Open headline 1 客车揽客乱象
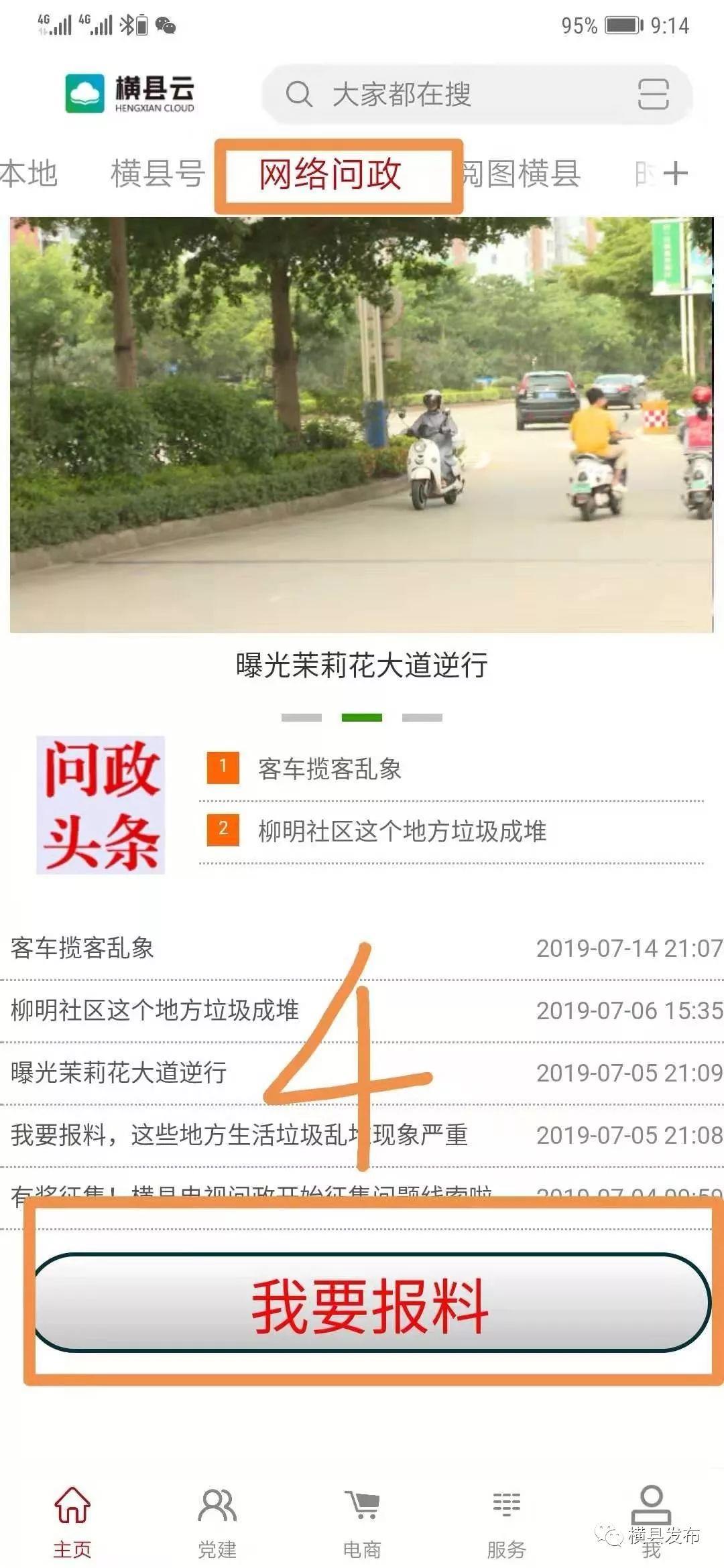This screenshot has width=724, height=1568. [x=330, y=769]
